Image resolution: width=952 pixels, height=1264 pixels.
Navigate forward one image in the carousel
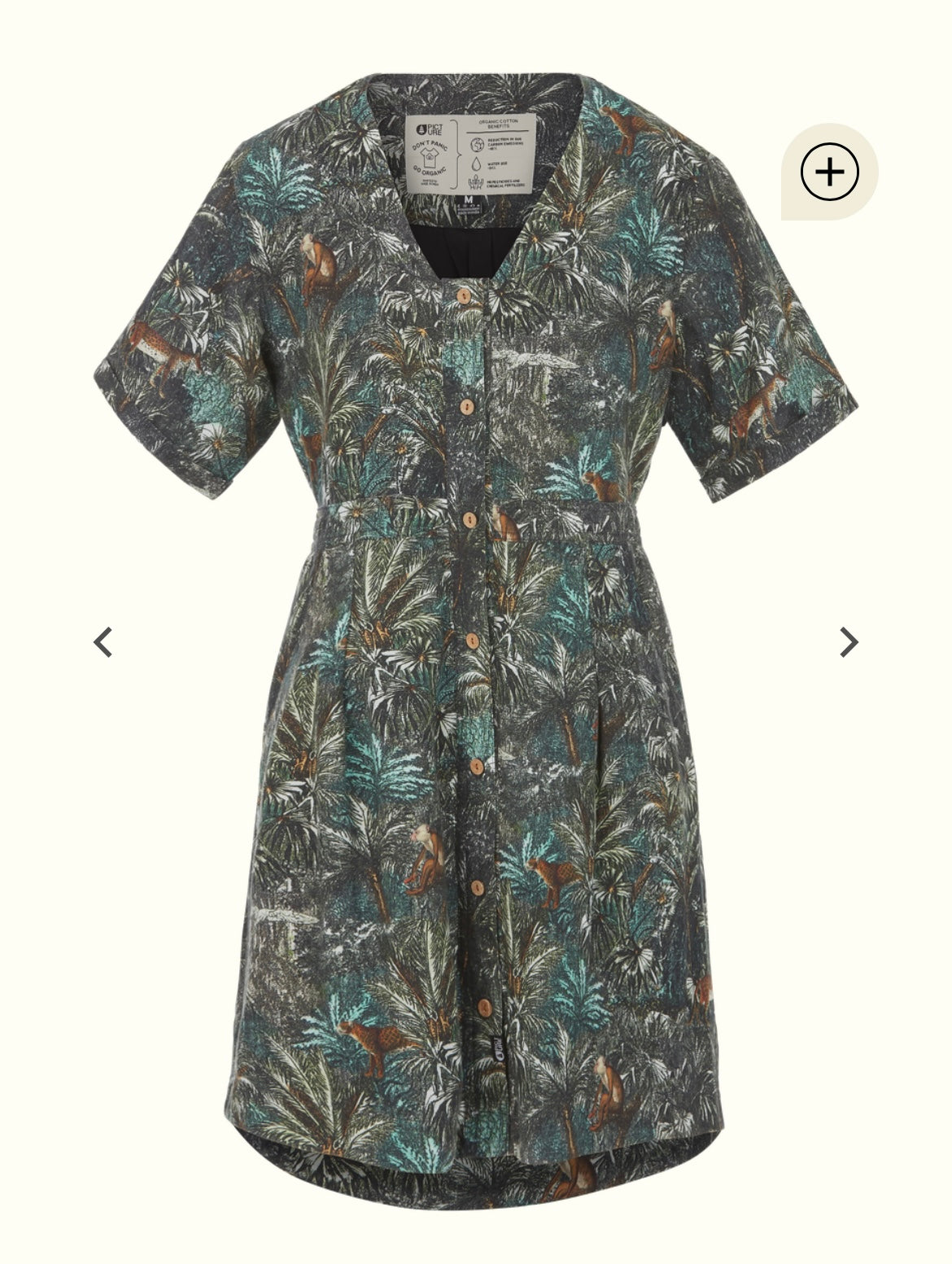(x=849, y=643)
